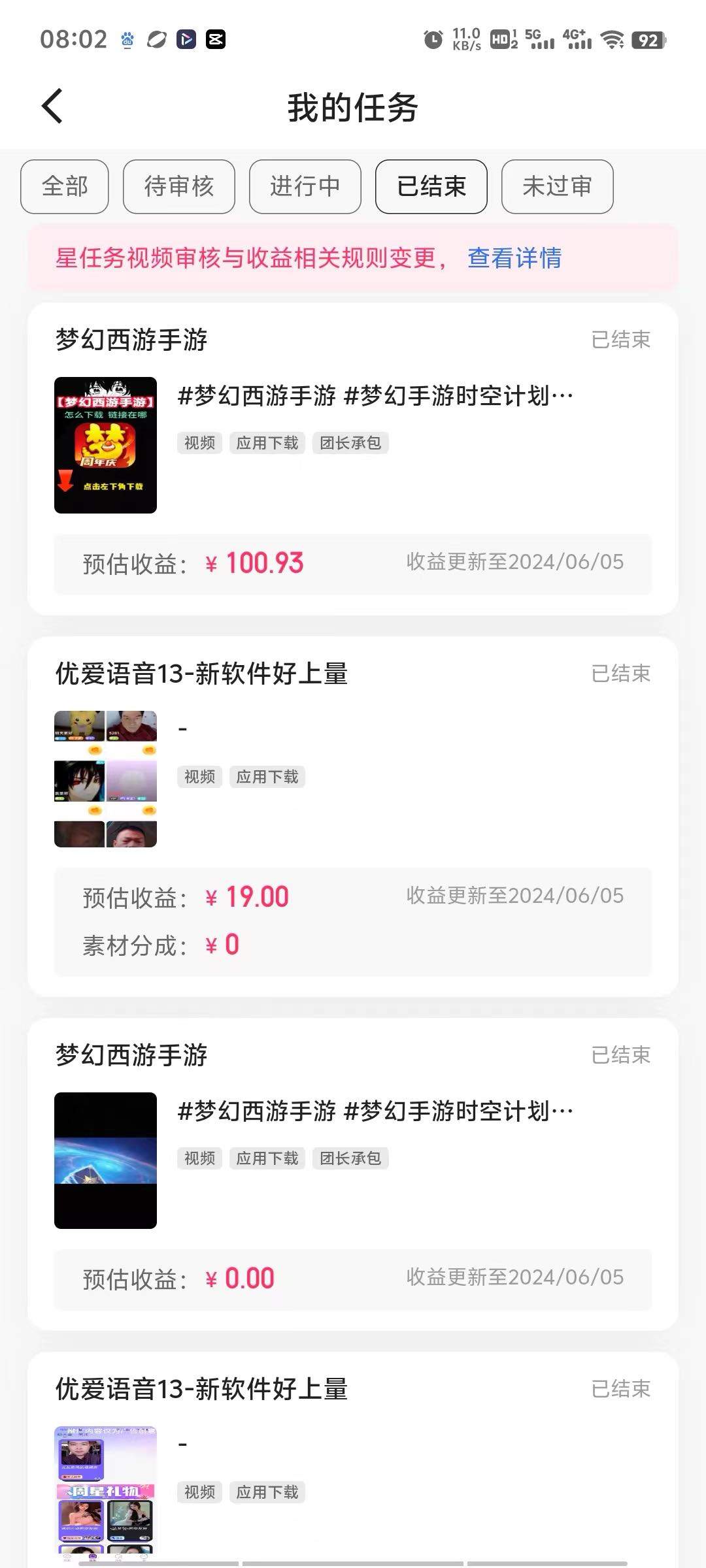
Task: Switch to the 全部 filter tab
Action: pos(65,187)
